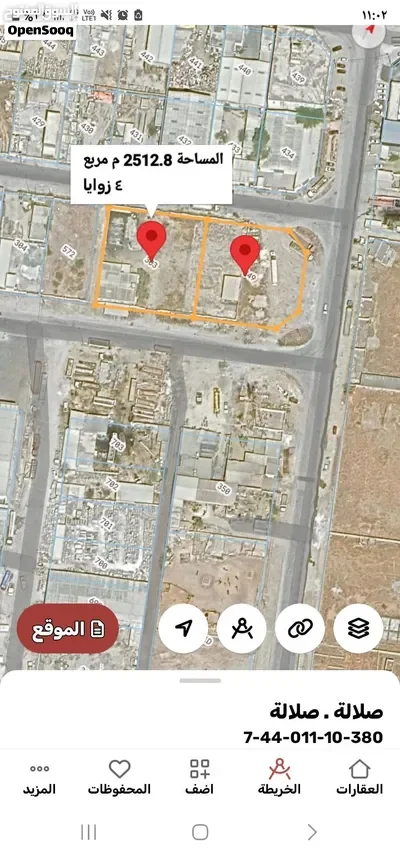This screenshot has width=400, height=858.
Task: Tap the bottom sheet drag handle
Action: coord(200,681)
